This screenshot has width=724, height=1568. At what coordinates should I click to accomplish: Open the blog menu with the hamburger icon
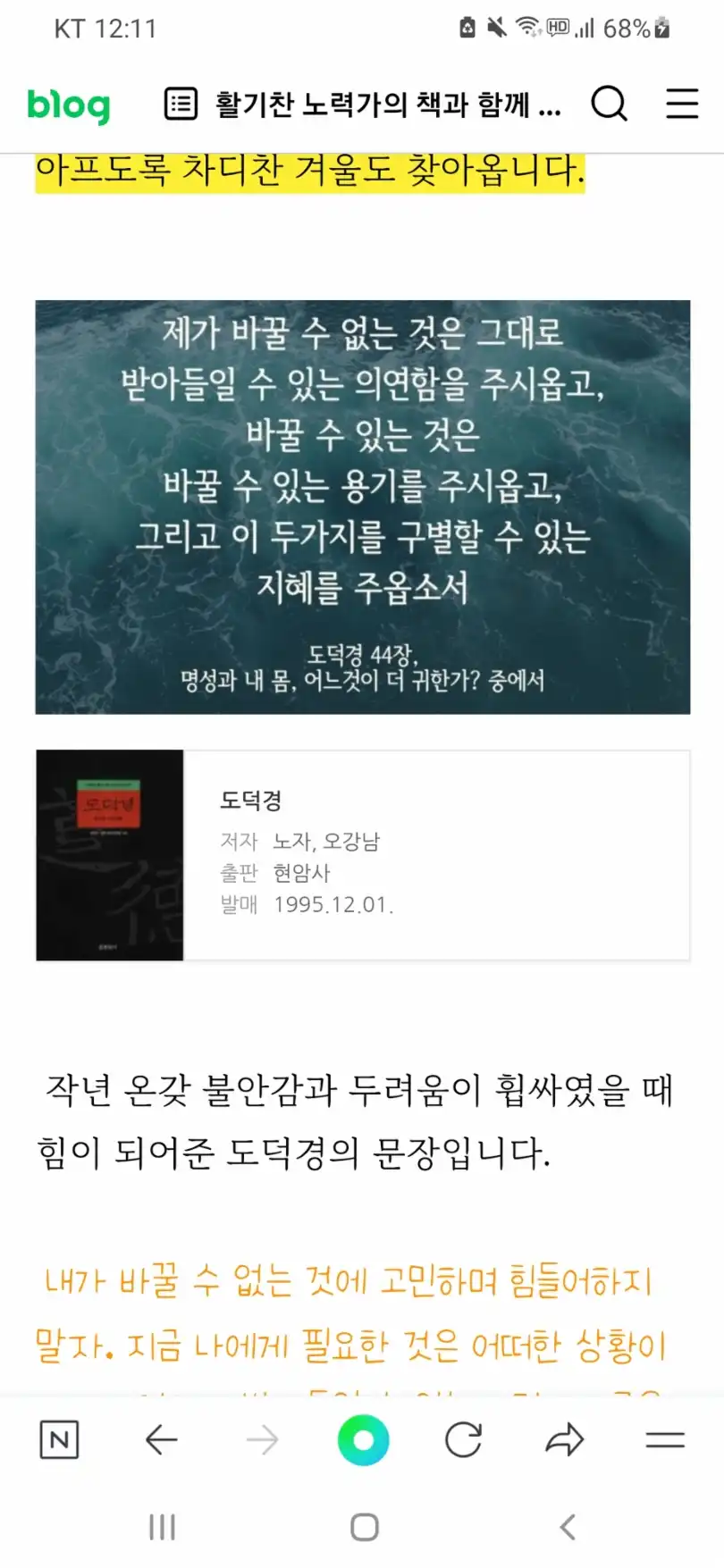pyautogui.click(x=682, y=105)
